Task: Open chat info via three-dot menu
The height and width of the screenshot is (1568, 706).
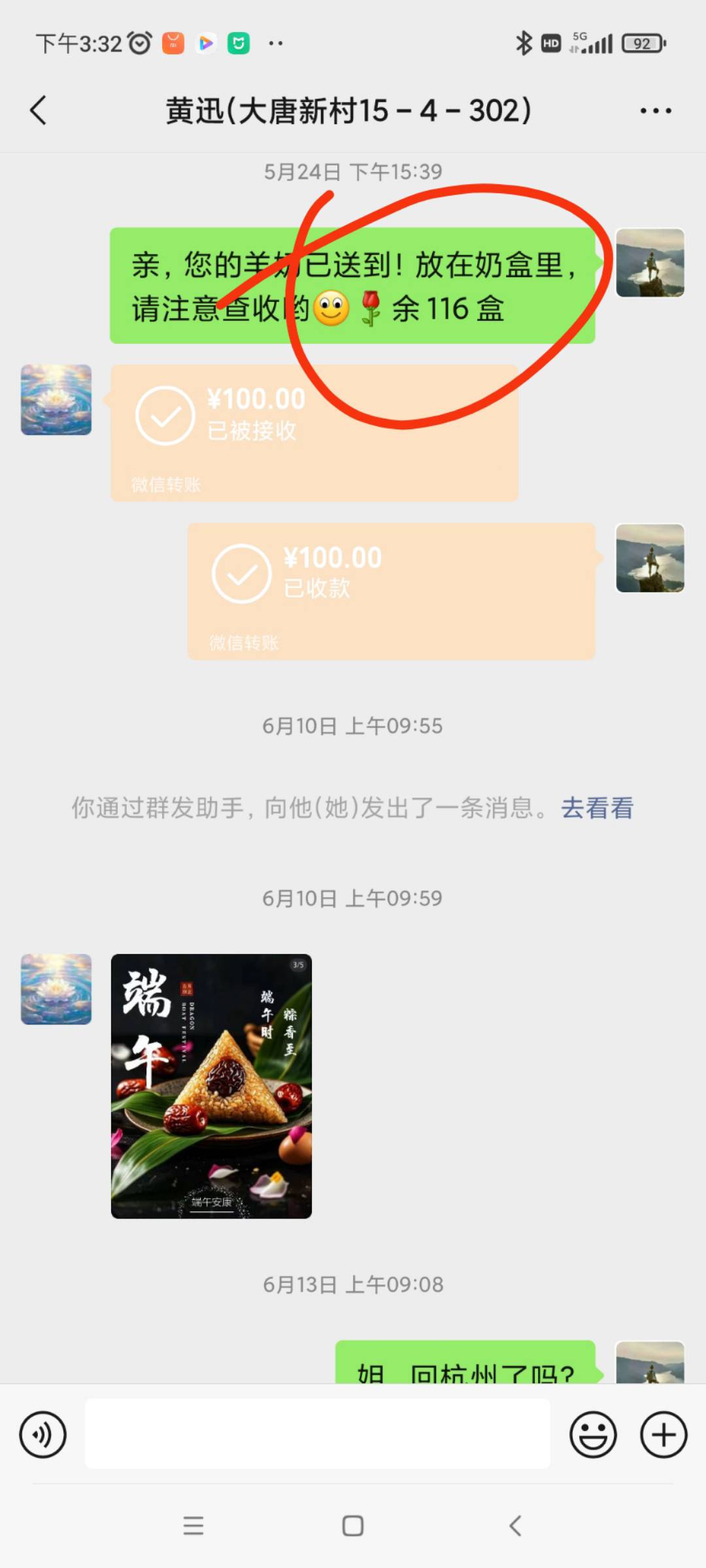Action: (x=655, y=110)
